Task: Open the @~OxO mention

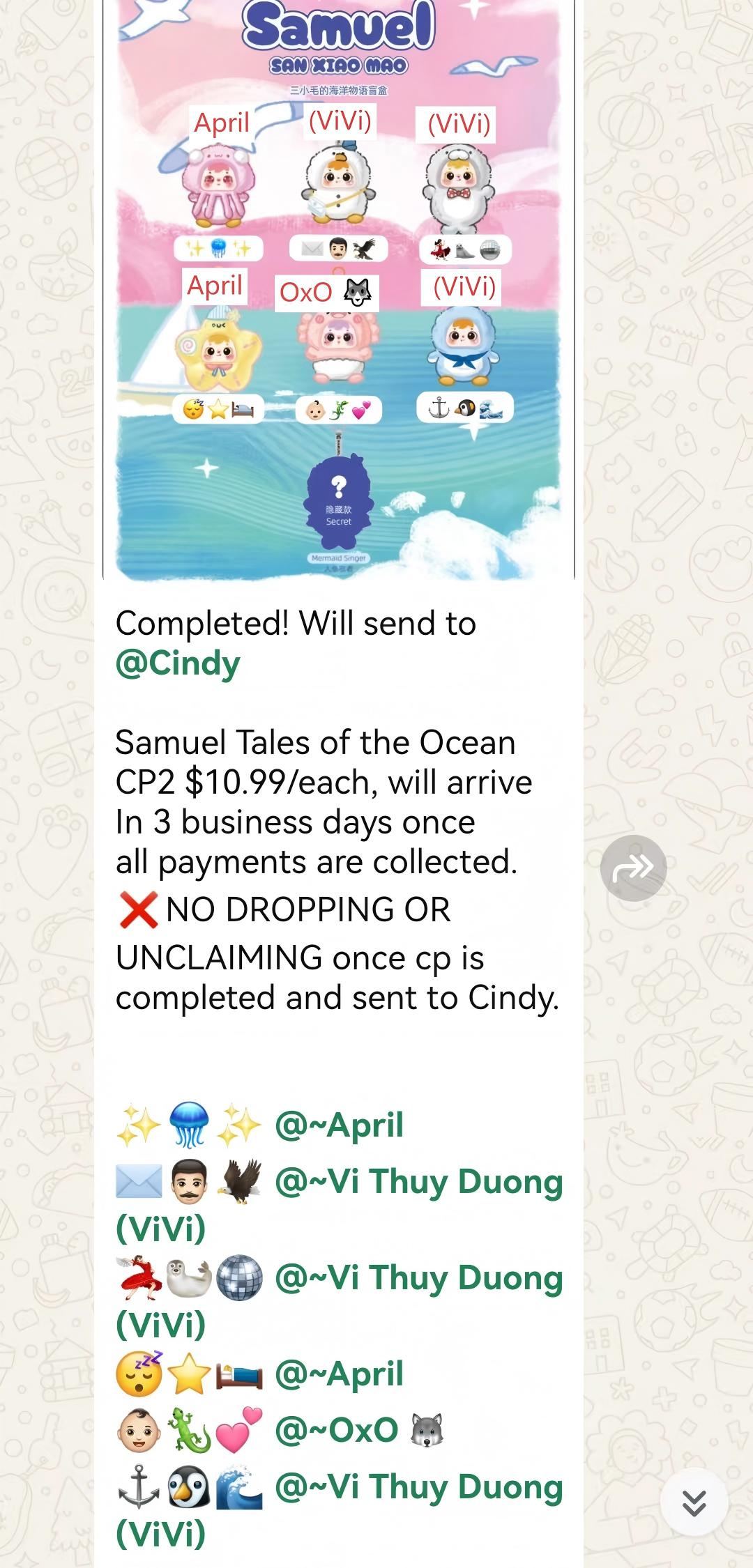Action: point(337,1429)
